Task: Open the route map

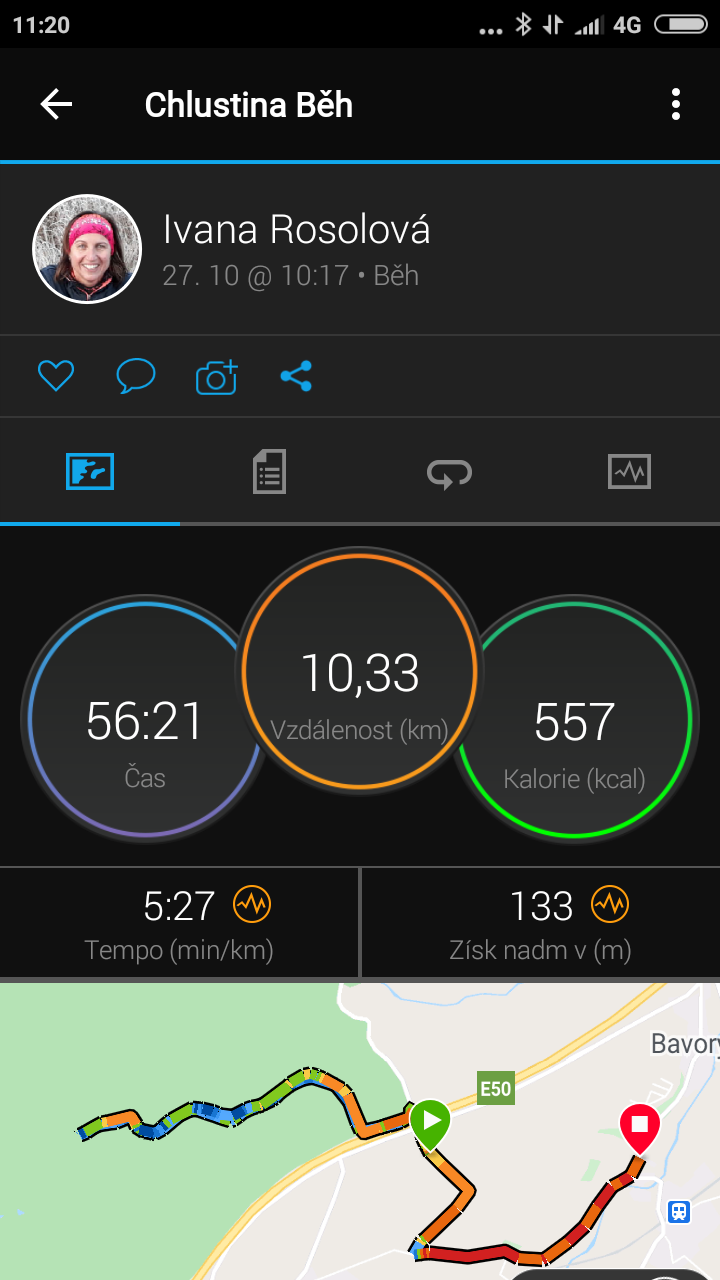Action: [360, 1131]
